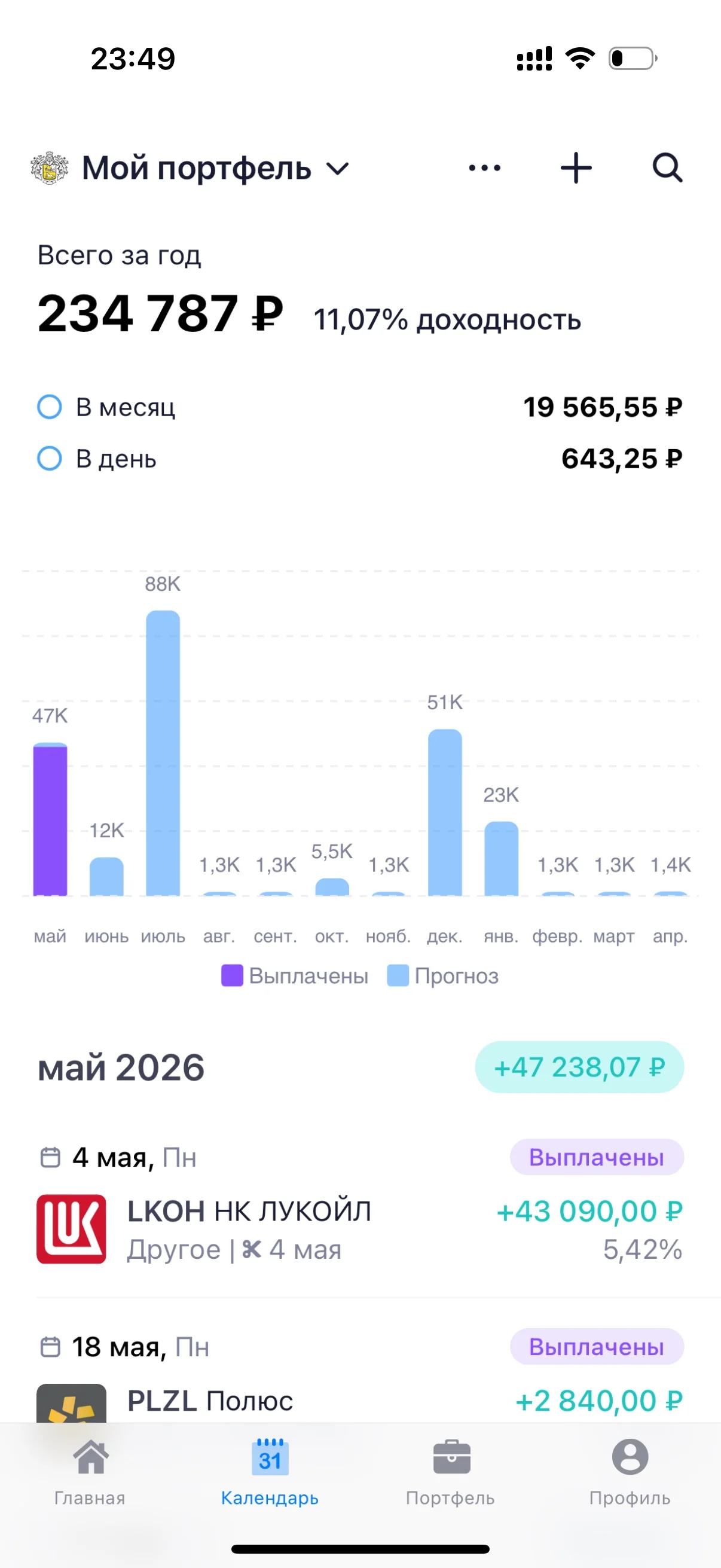Select the дек. bar in the chart
This screenshot has height=1568, width=721.
pyautogui.click(x=445, y=813)
